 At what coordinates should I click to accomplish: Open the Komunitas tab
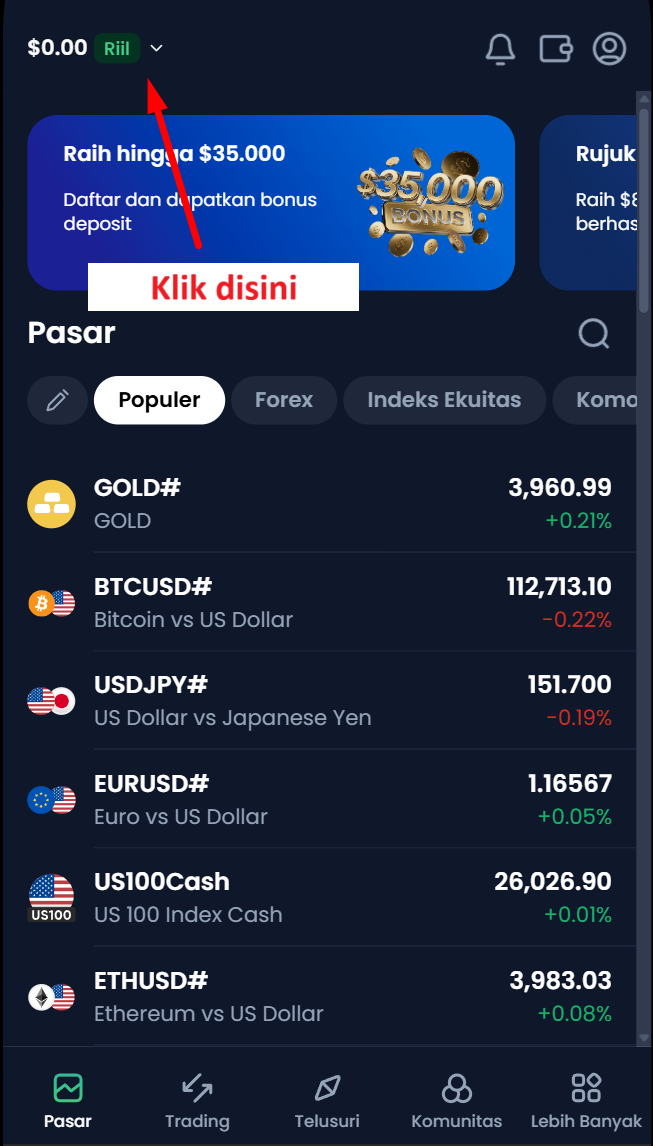pyautogui.click(x=457, y=1100)
